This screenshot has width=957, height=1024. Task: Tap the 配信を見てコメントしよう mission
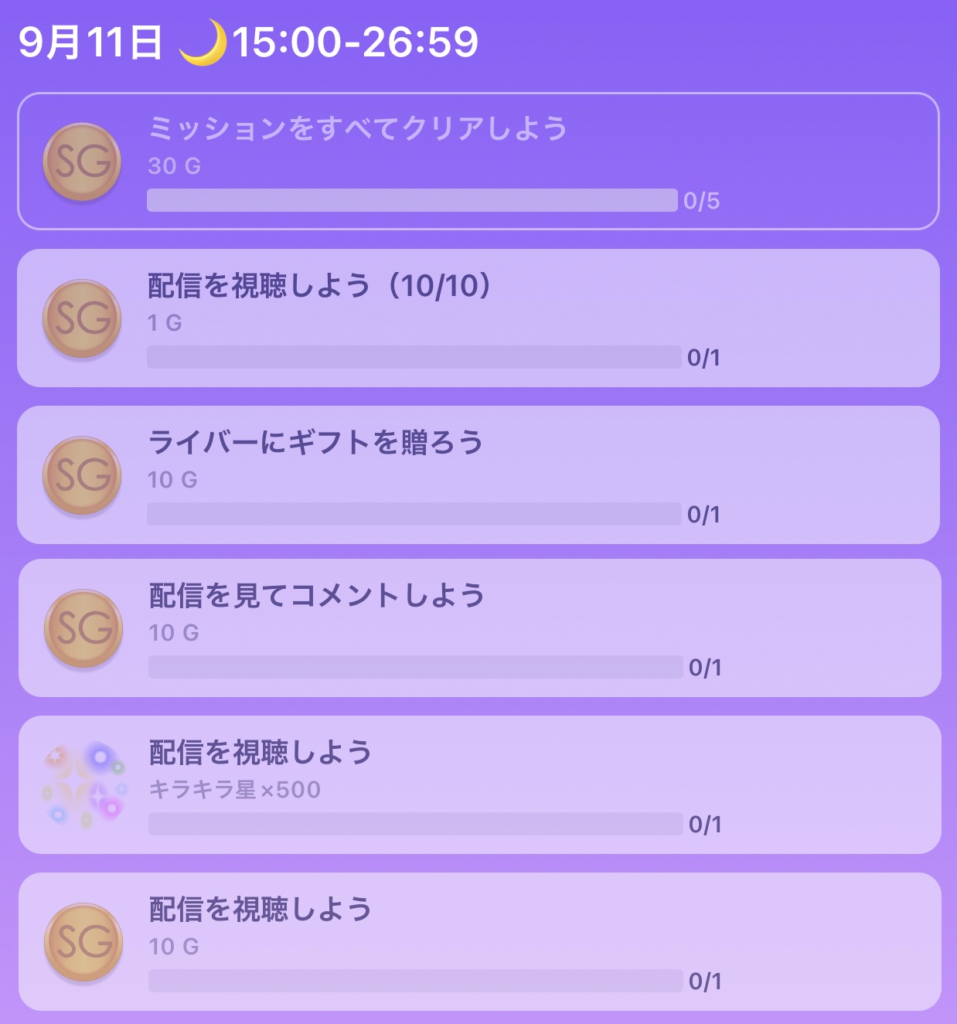click(x=478, y=628)
